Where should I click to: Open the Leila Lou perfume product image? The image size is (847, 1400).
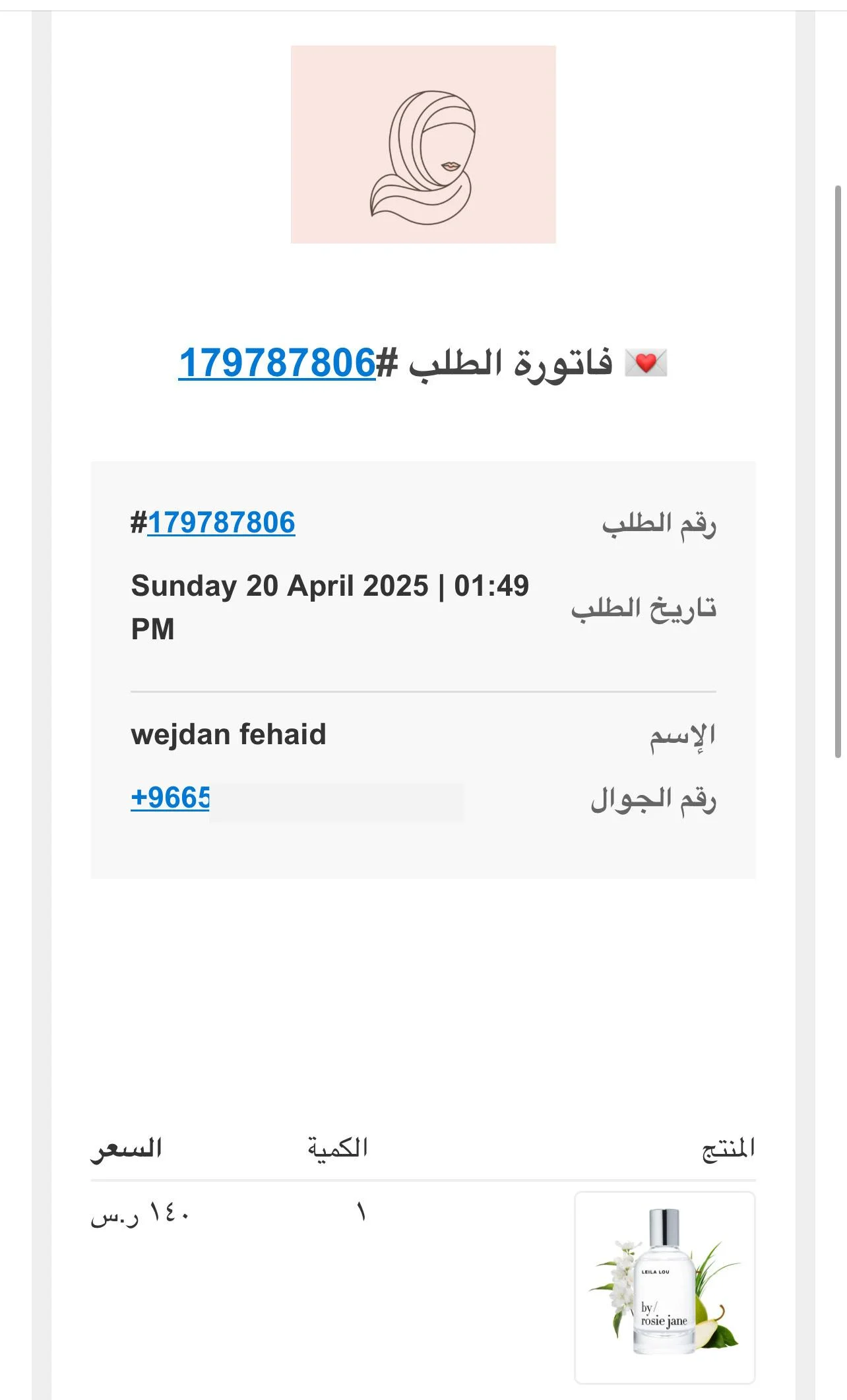point(664,1287)
